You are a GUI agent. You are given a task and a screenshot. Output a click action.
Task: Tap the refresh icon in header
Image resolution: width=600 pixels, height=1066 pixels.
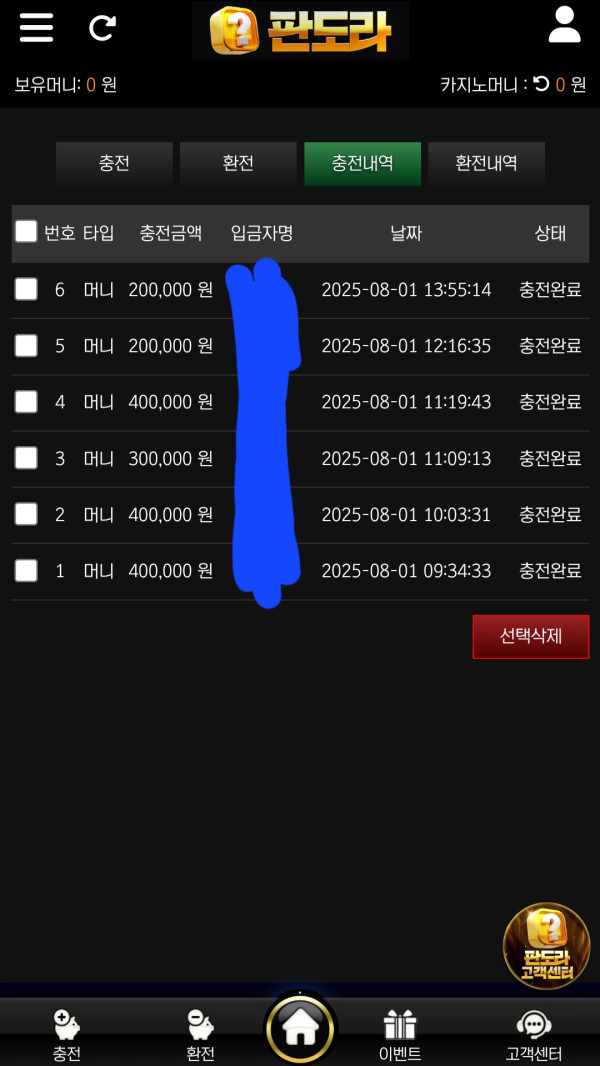(102, 28)
